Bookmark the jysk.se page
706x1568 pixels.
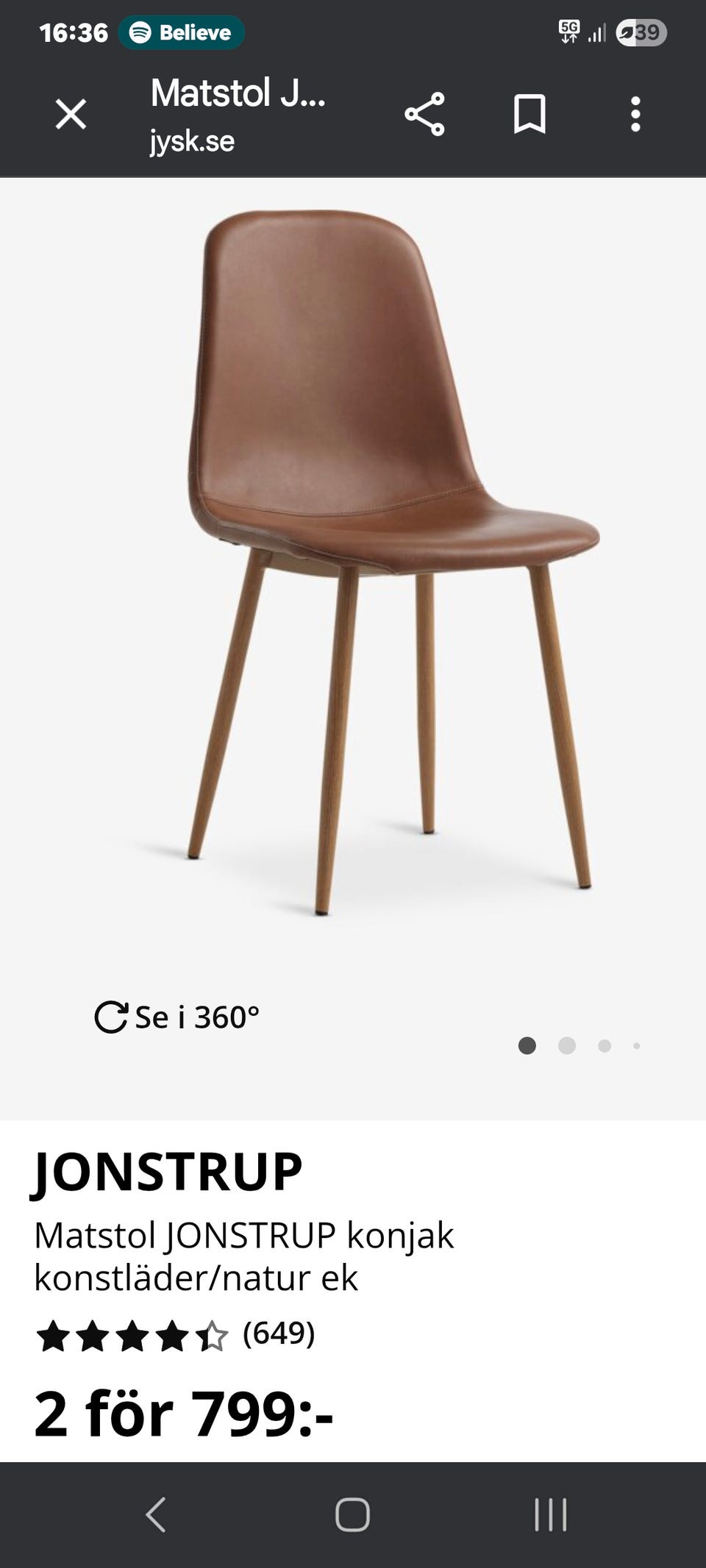(x=529, y=114)
